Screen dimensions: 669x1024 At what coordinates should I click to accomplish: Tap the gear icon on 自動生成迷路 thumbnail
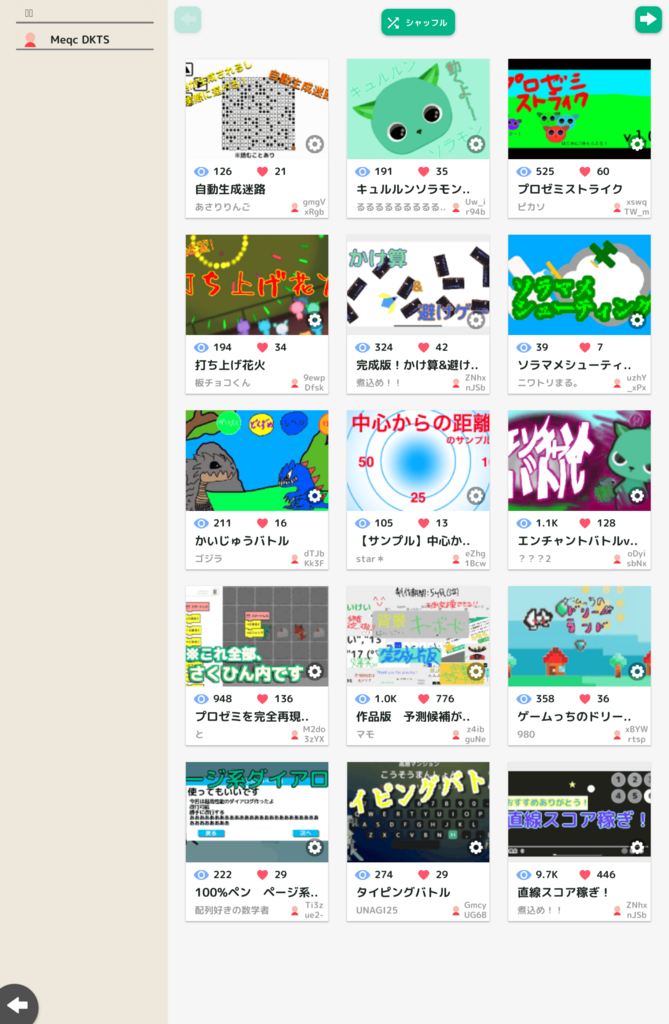pyautogui.click(x=314, y=144)
